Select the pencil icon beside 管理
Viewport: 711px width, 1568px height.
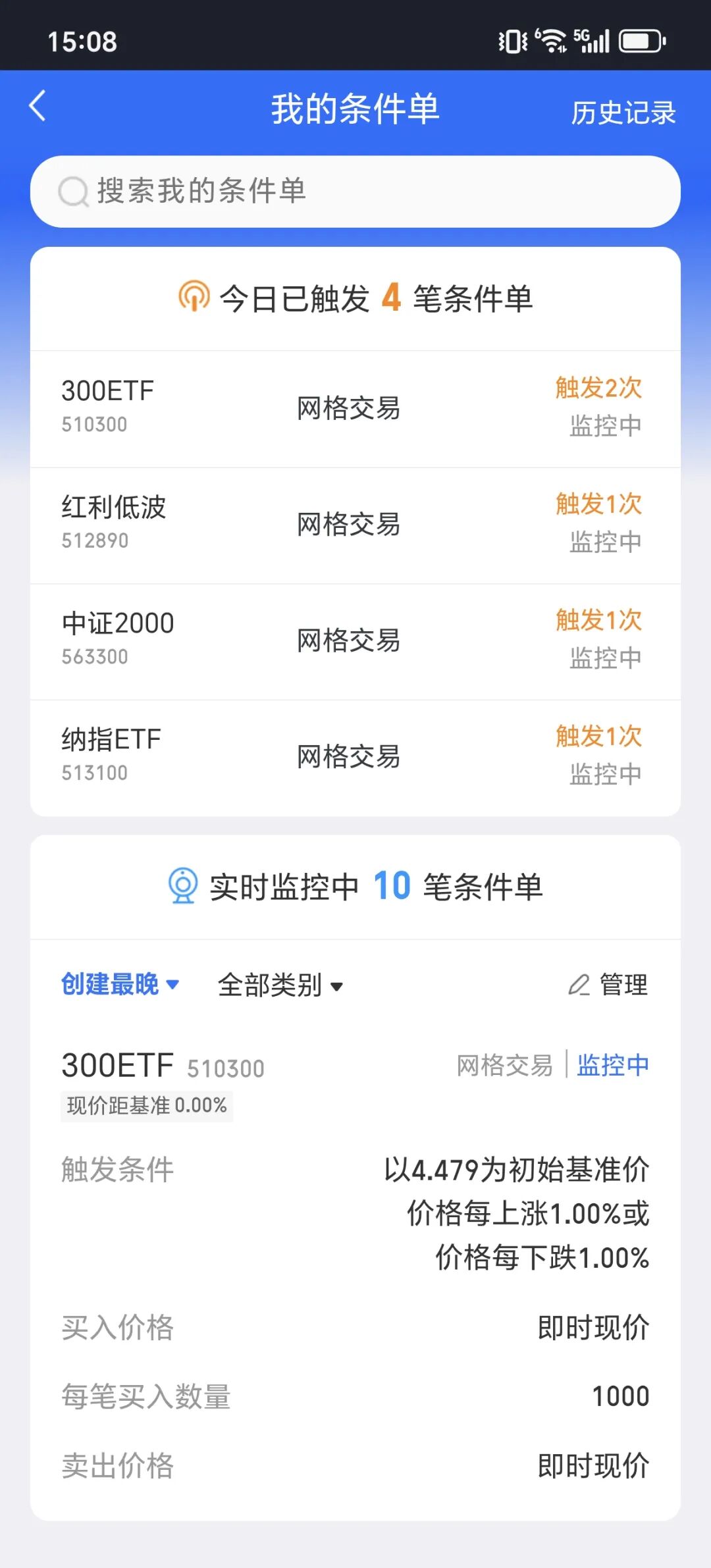pyautogui.click(x=579, y=985)
